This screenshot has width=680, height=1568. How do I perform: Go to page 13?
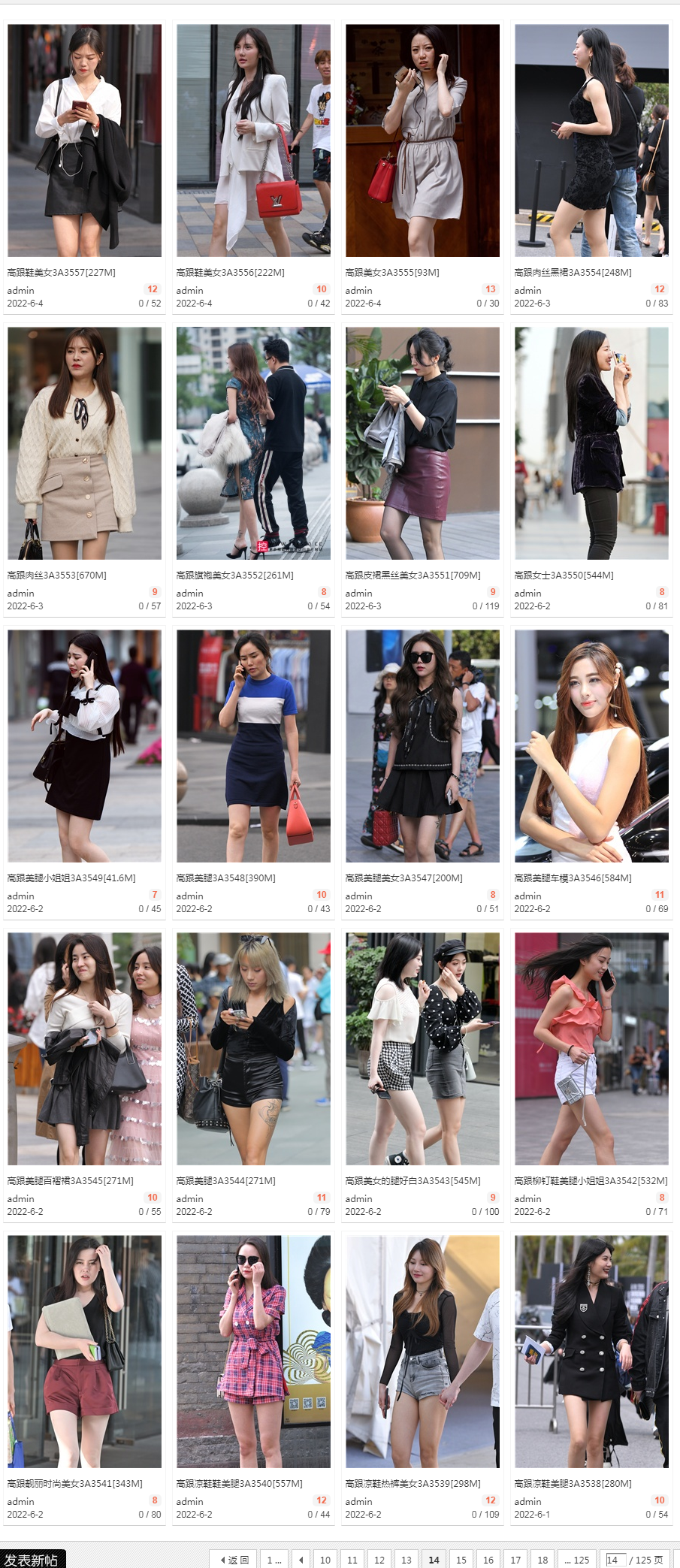pos(406,1560)
